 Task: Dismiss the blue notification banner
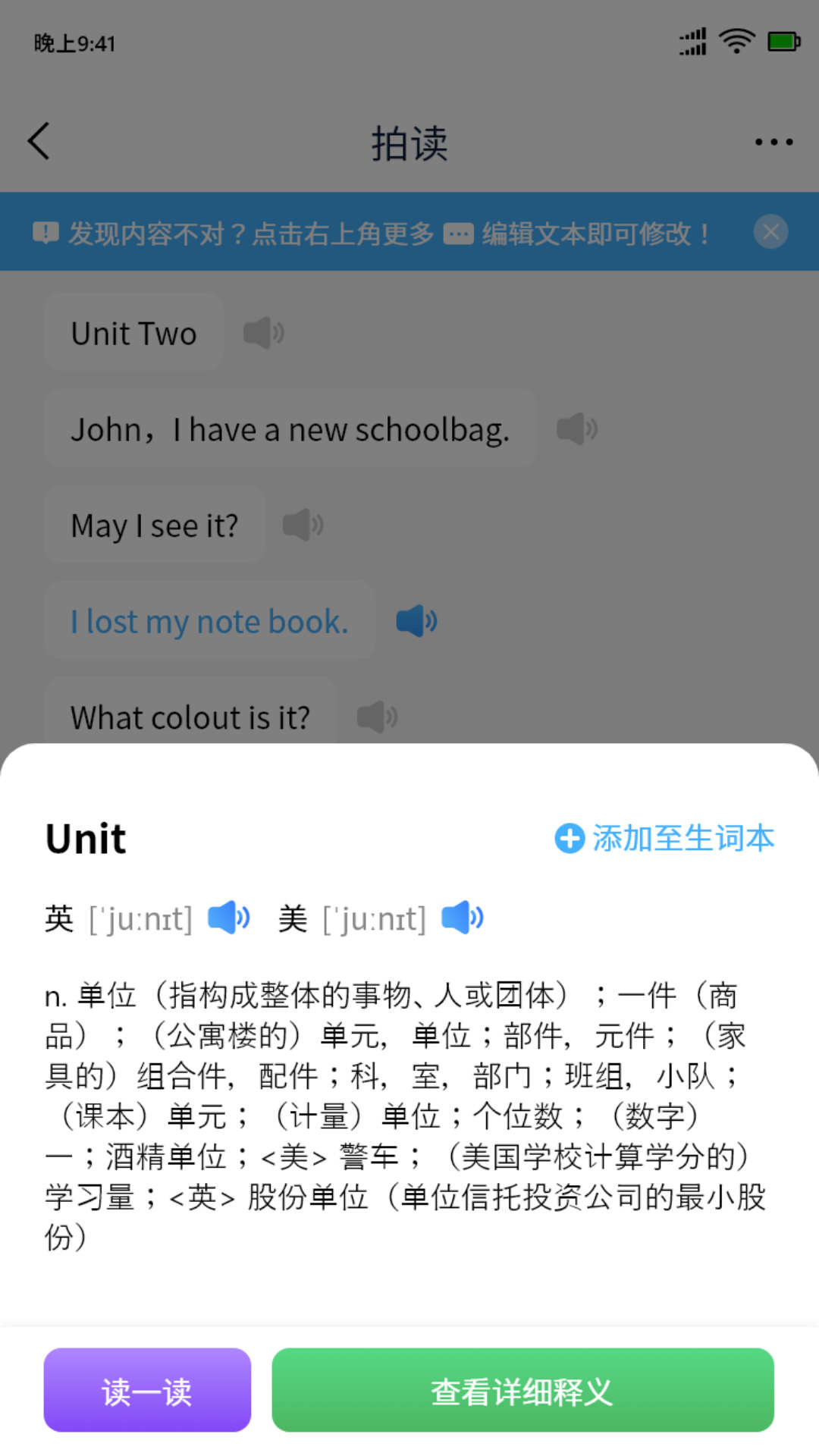(770, 232)
